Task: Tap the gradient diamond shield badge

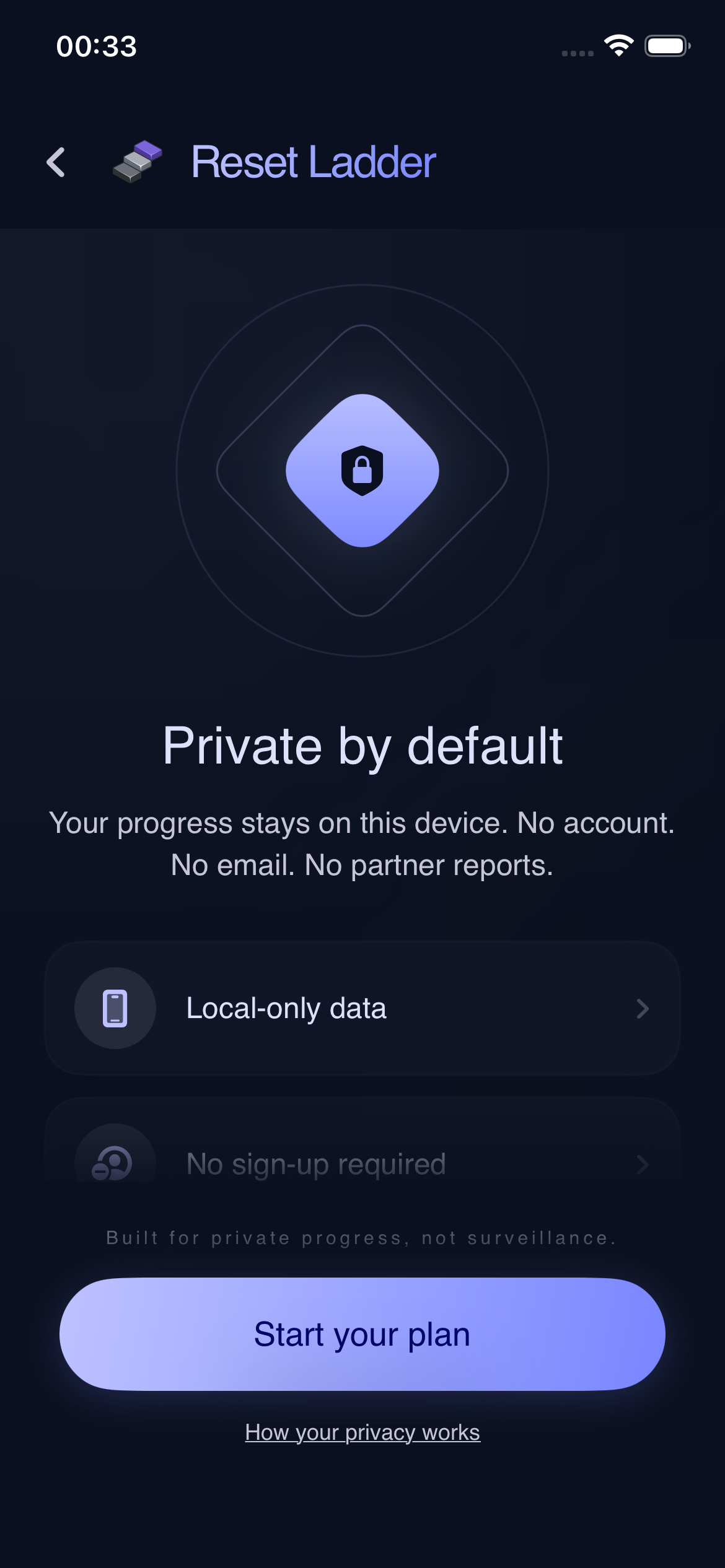Action: coord(362,469)
